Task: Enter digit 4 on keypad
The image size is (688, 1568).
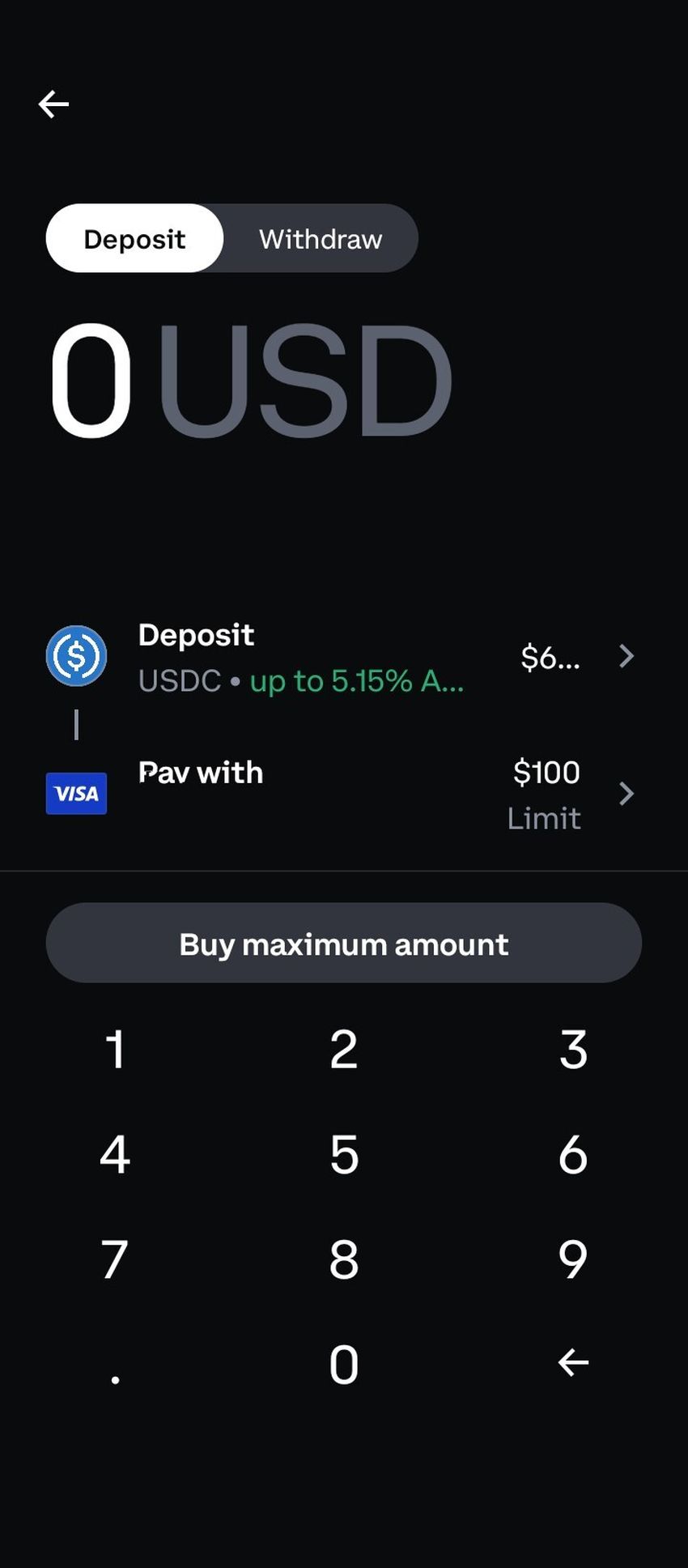Action: point(115,1154)
